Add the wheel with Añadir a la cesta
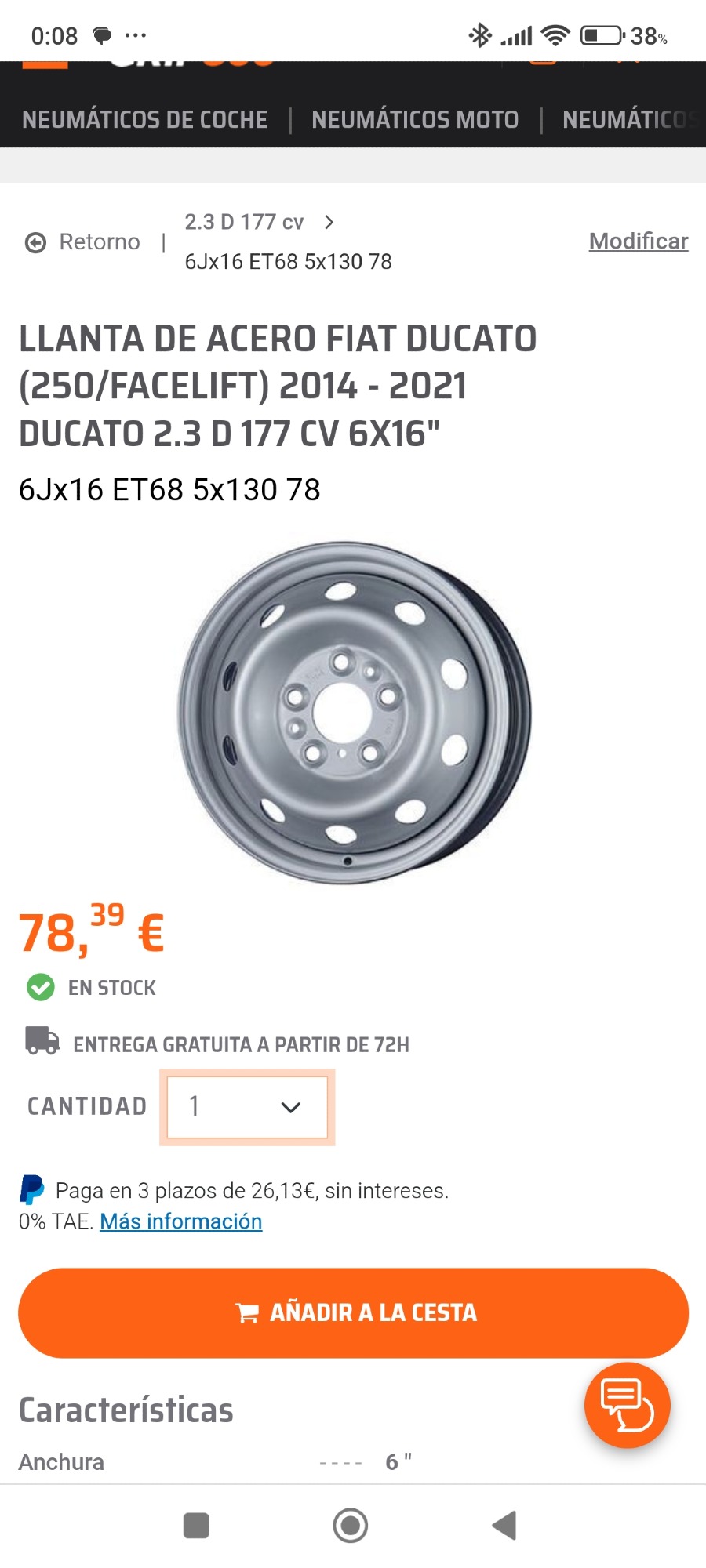The width and height of the screenshot is (706, 1568). [x=353, y=1312]
